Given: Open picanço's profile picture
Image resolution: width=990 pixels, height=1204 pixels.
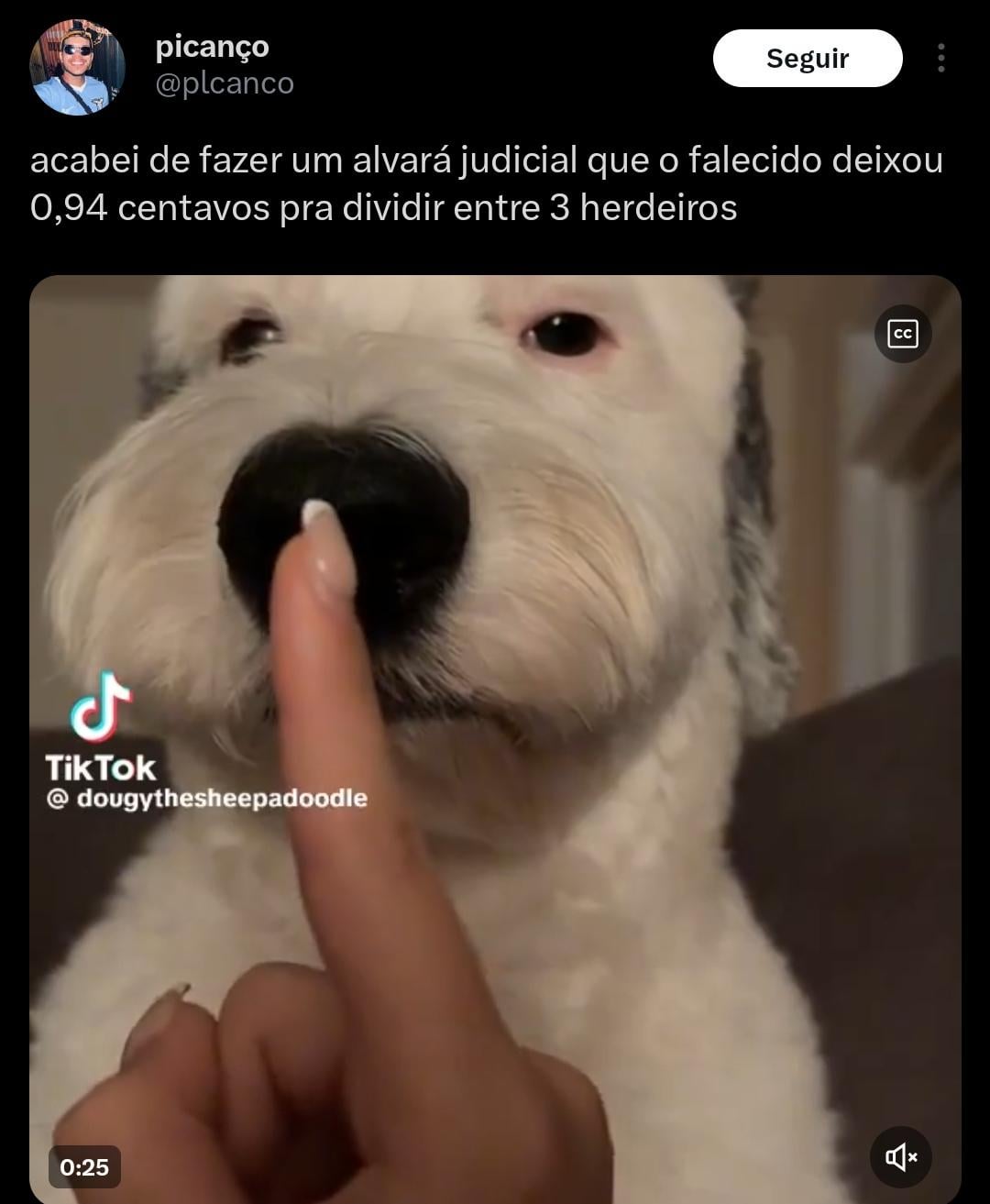Looking at the screenshot, I should click(77, 68).
